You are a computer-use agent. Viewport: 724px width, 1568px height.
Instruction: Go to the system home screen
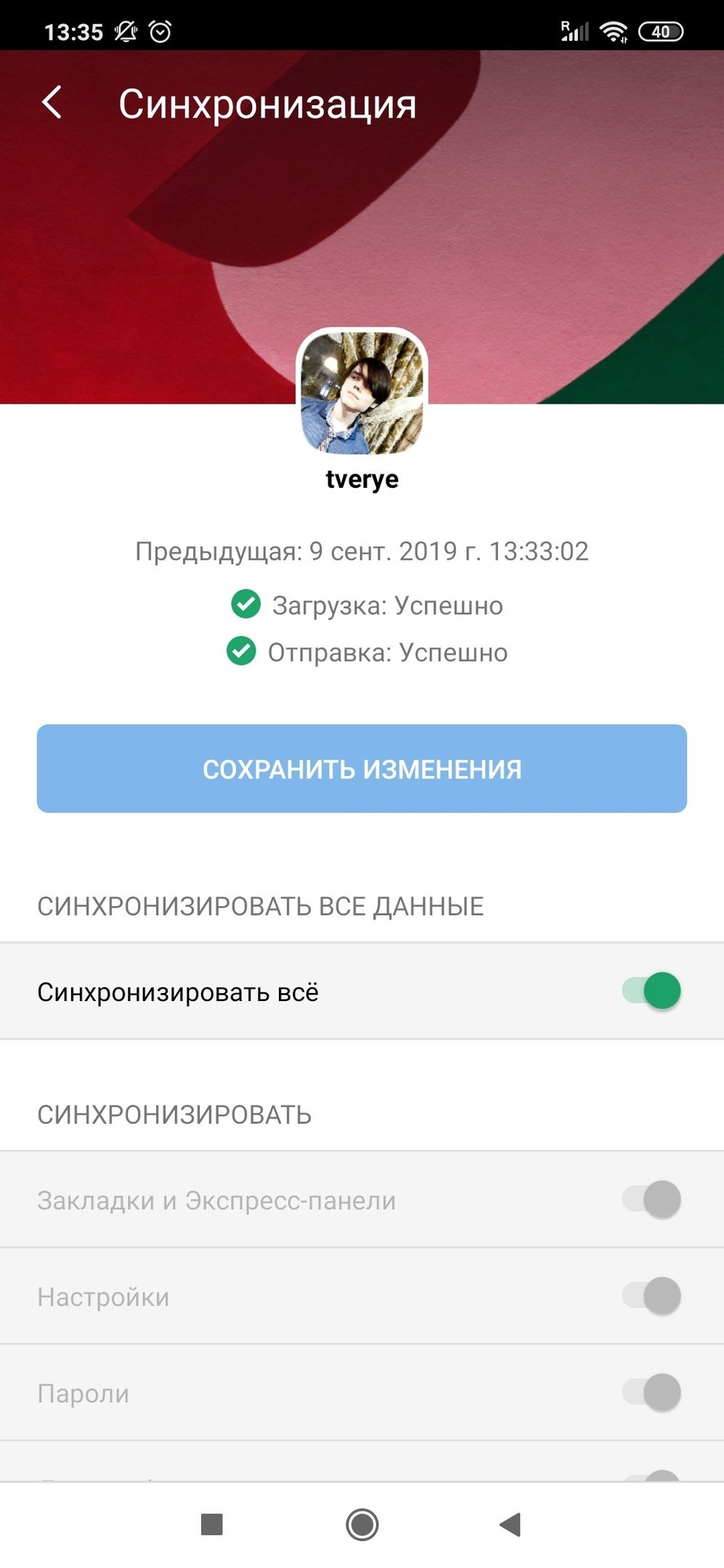(362, 1524)
